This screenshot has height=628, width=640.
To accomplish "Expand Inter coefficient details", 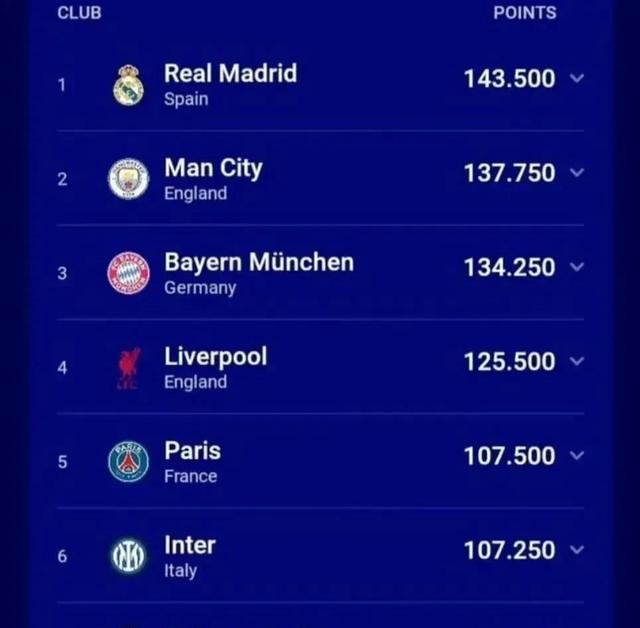I will pos(576,550).
